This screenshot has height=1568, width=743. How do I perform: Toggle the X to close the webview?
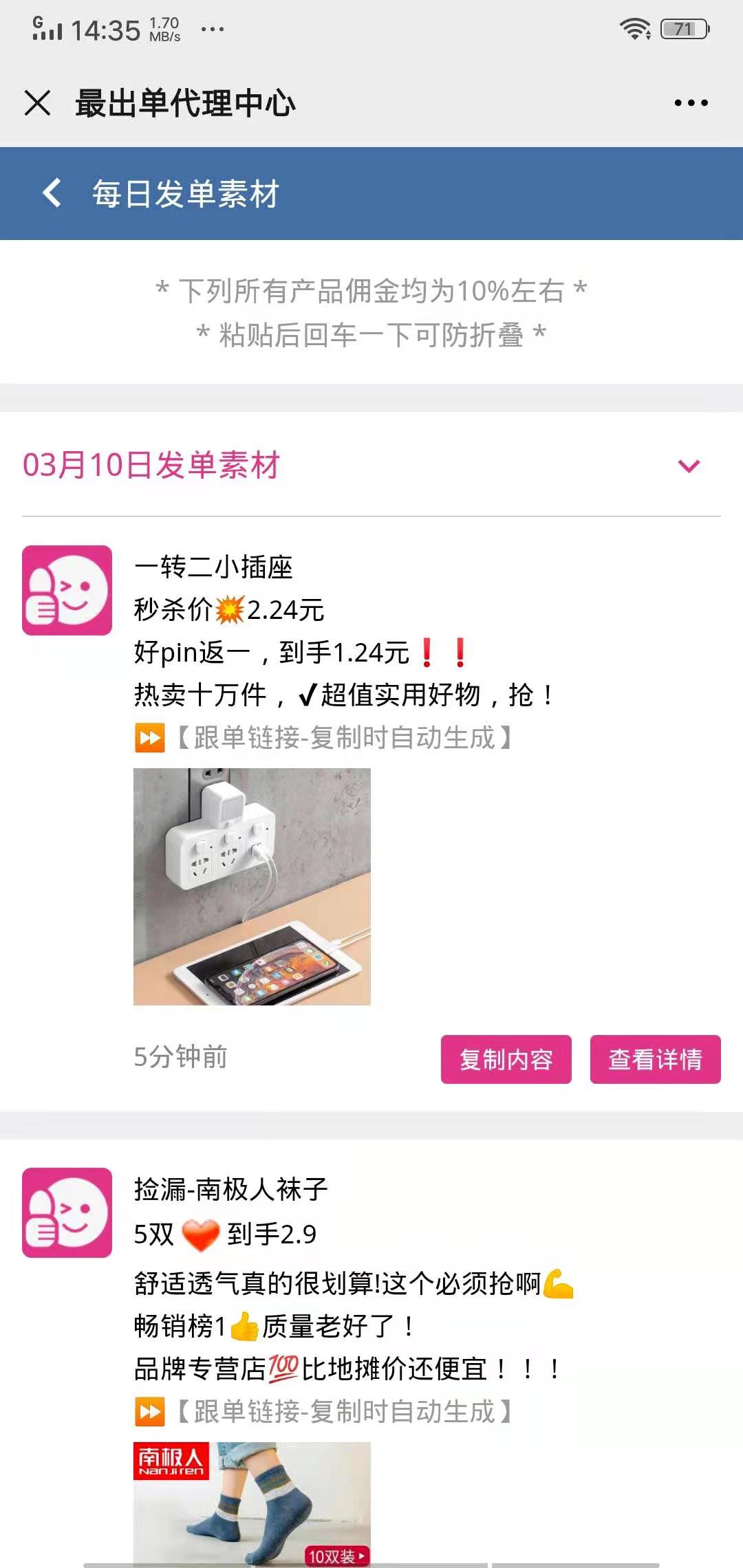coord(37,103)
